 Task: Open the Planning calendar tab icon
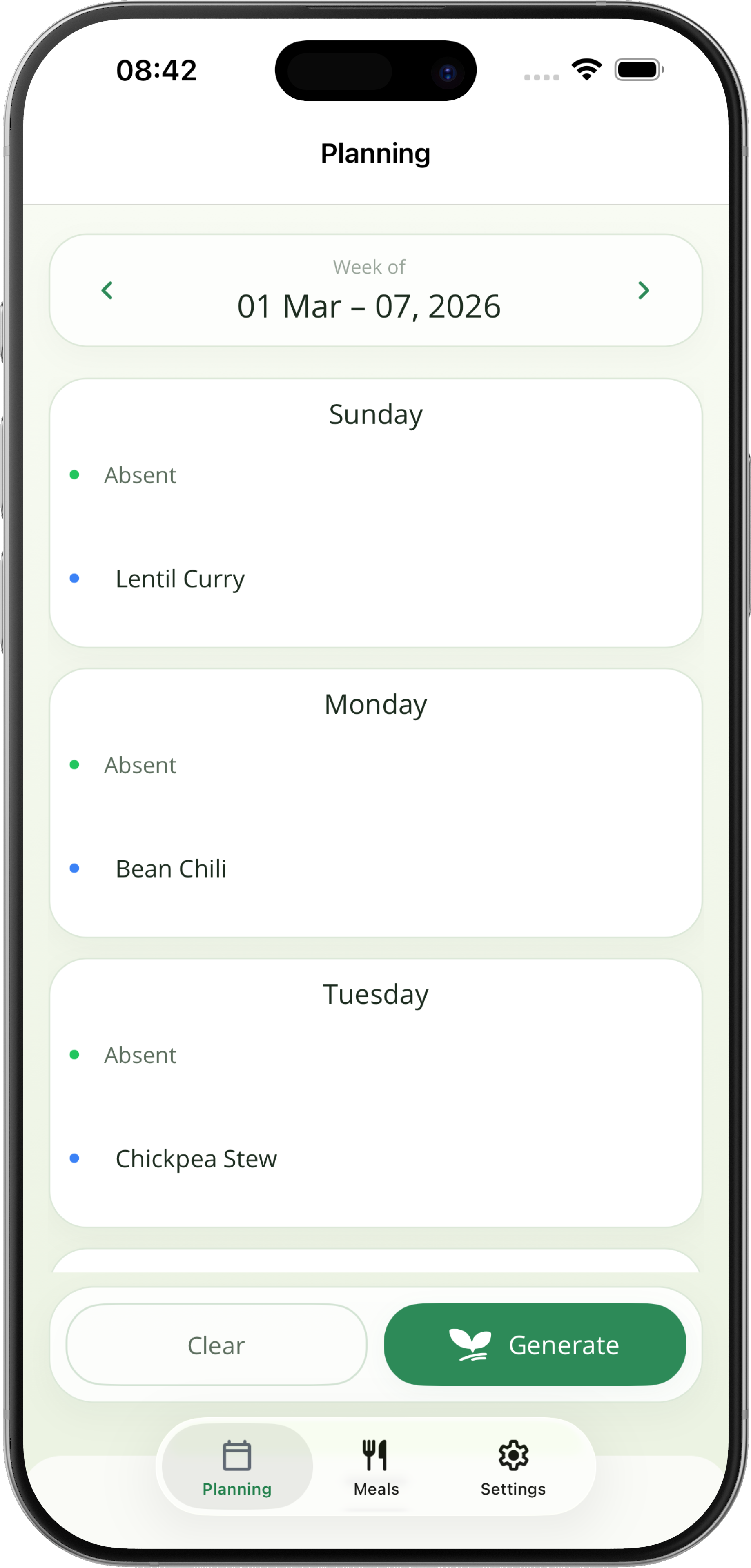tap(236, 1456)
